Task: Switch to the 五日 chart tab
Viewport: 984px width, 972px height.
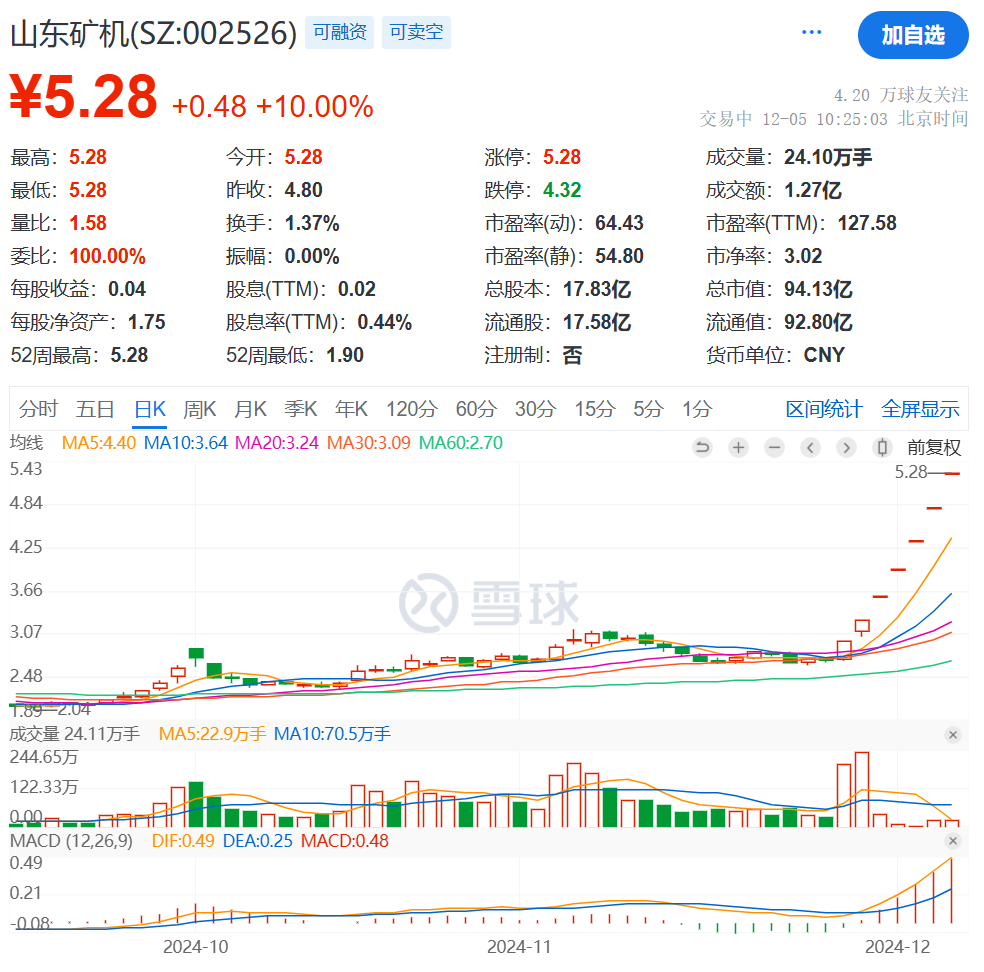Action: [95, 409]
